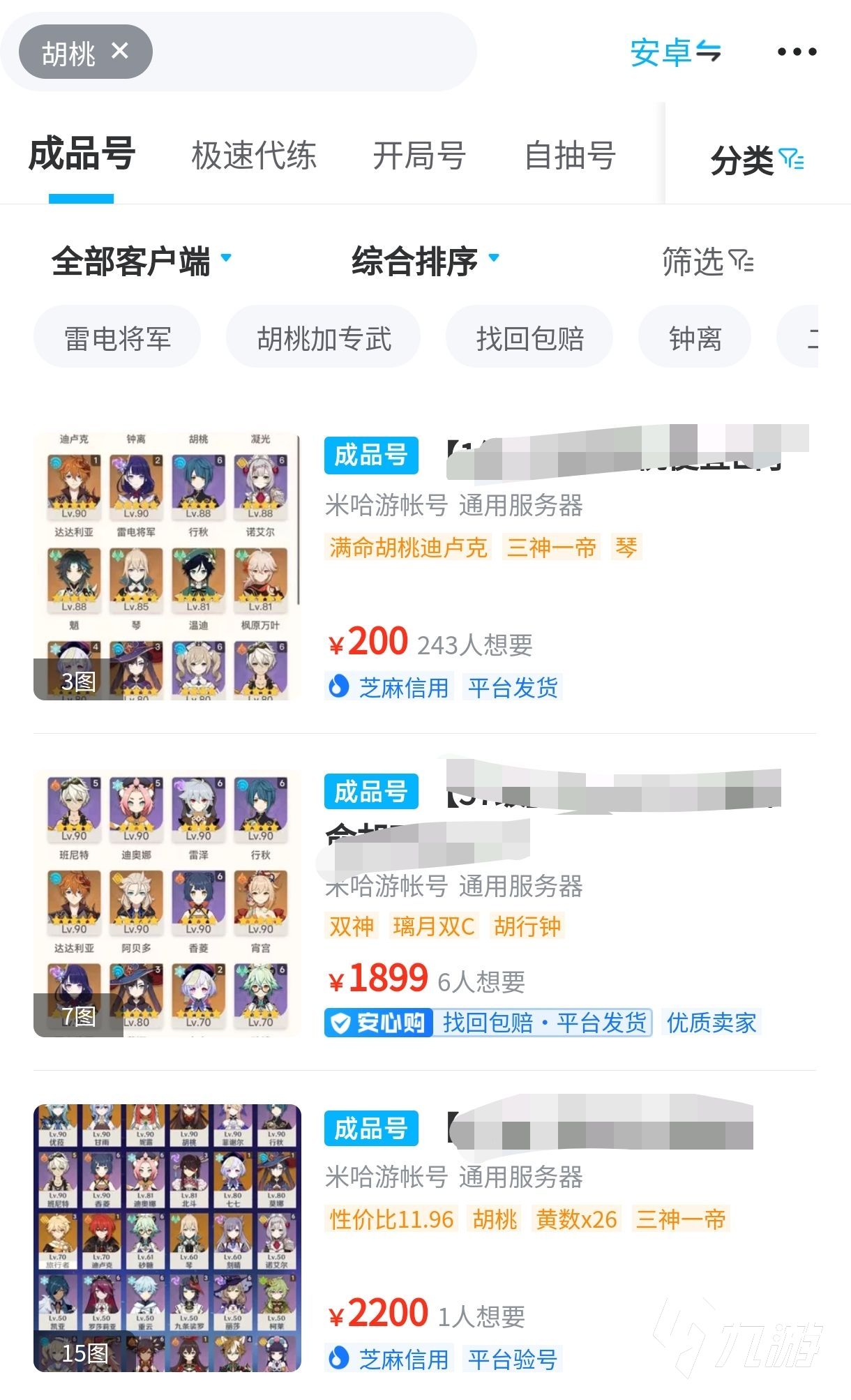This screenshot has width=851, height=1400.
Task: Tap the search box beside 胡桃 tag
Action: [314, 52]
